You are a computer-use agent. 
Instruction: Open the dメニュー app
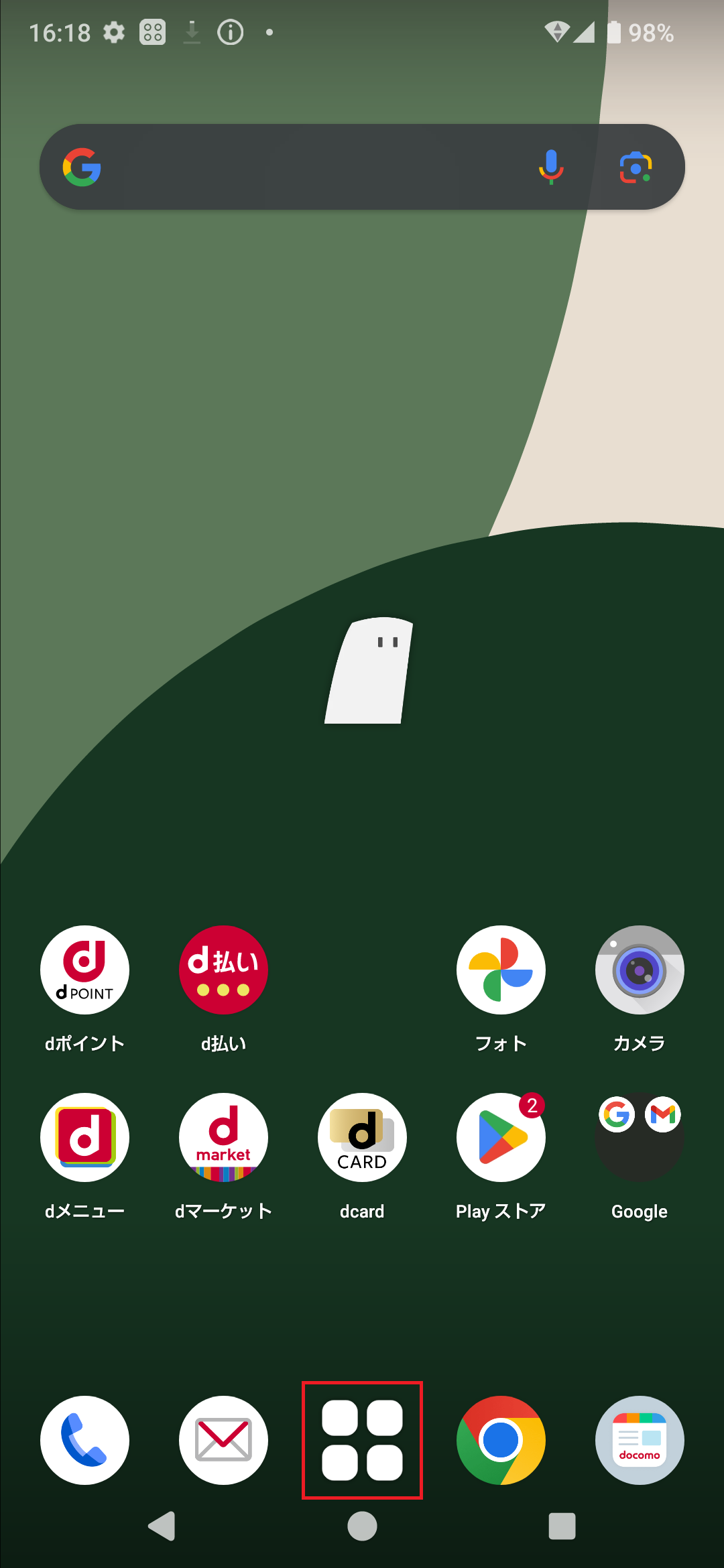(x=84, y=1137)
